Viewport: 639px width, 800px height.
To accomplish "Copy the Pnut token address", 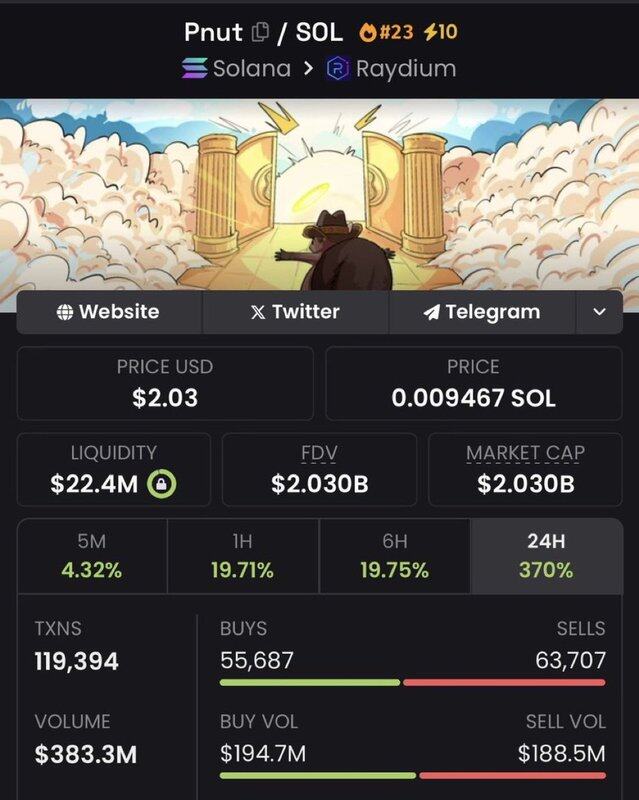I will (260, 32).
